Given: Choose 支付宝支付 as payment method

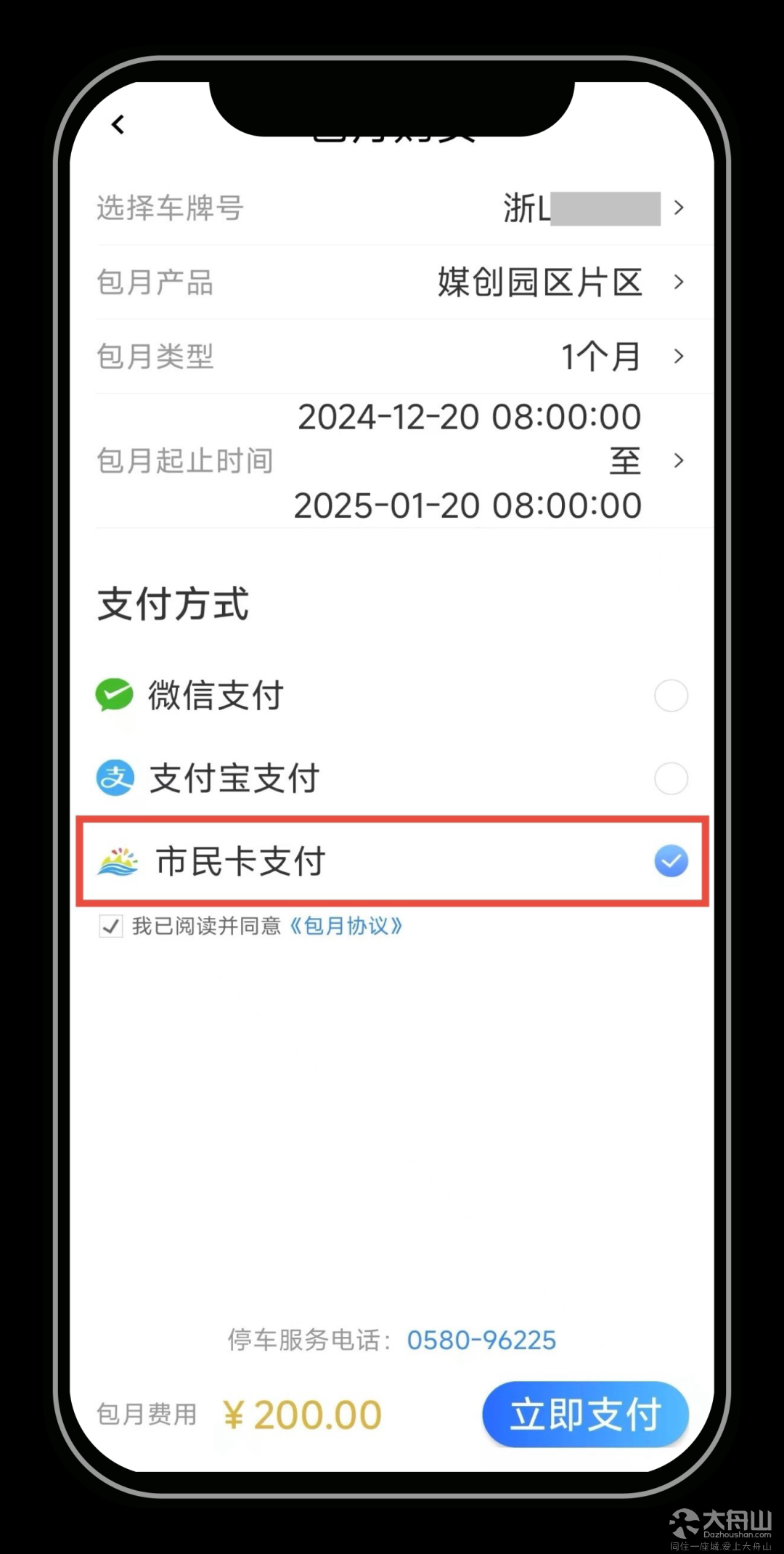Looking at the screenshot, I should pos(392,778).
